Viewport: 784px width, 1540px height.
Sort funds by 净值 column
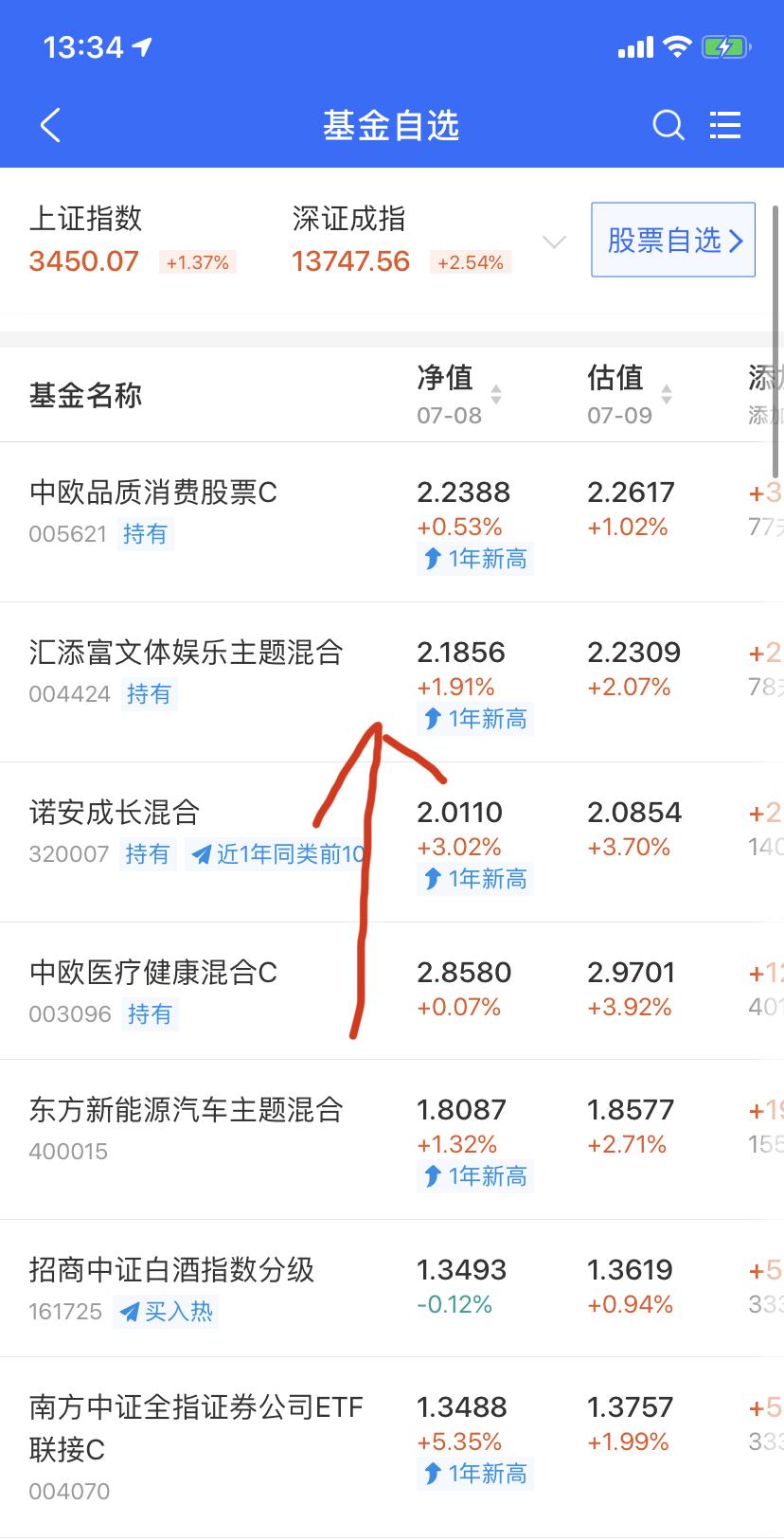click(x=459, y=394)
